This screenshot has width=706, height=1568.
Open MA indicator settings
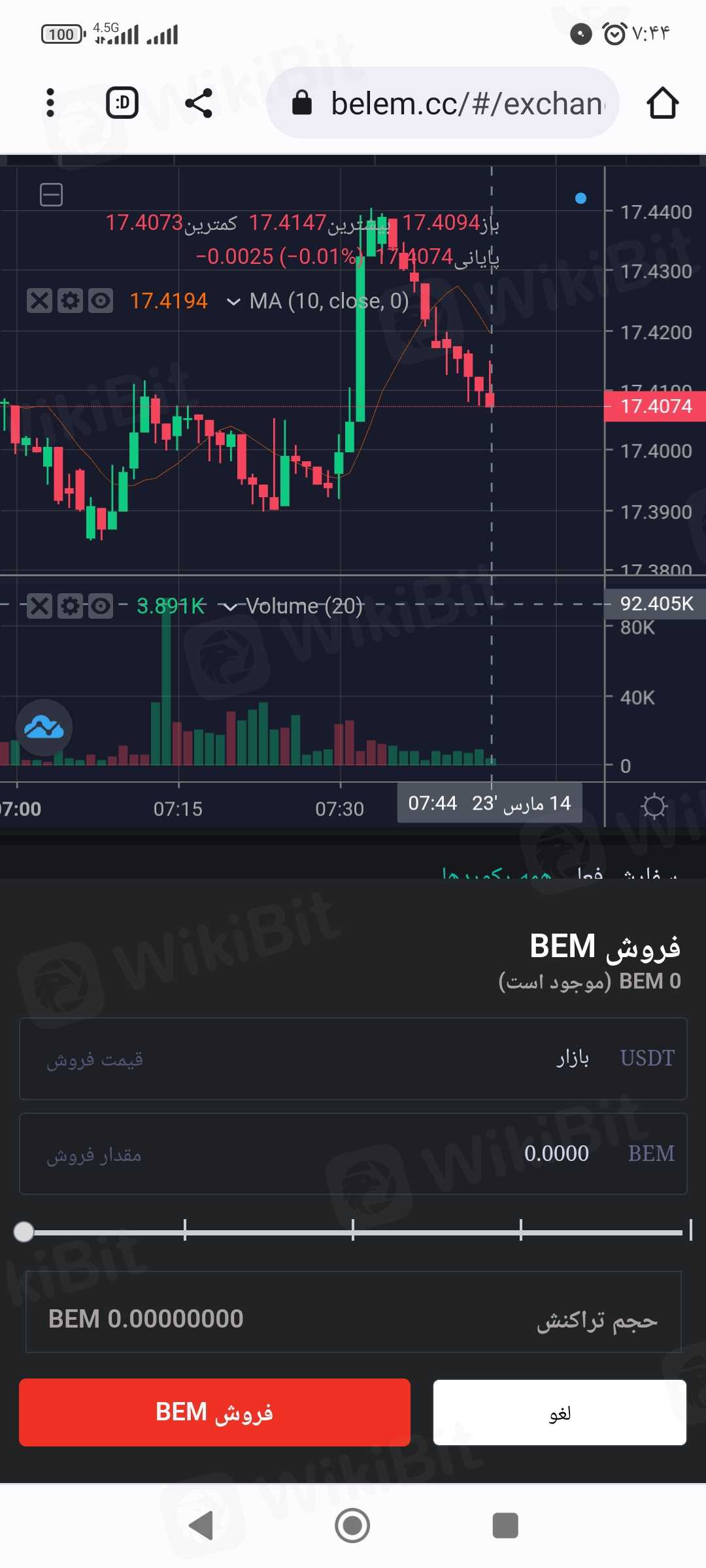[x=70, y=301]
